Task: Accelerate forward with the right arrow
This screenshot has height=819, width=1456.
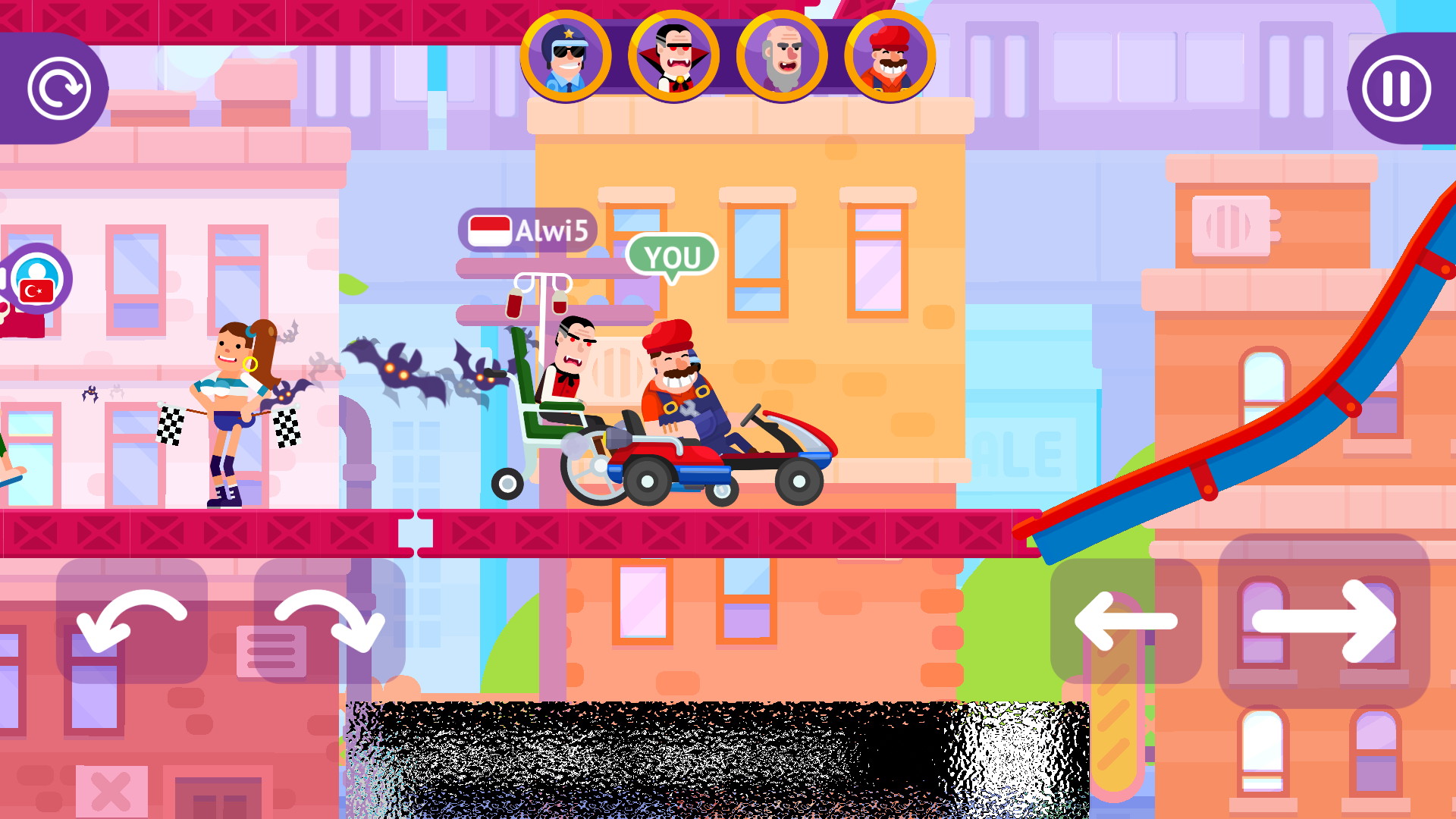Action: 1323,621
